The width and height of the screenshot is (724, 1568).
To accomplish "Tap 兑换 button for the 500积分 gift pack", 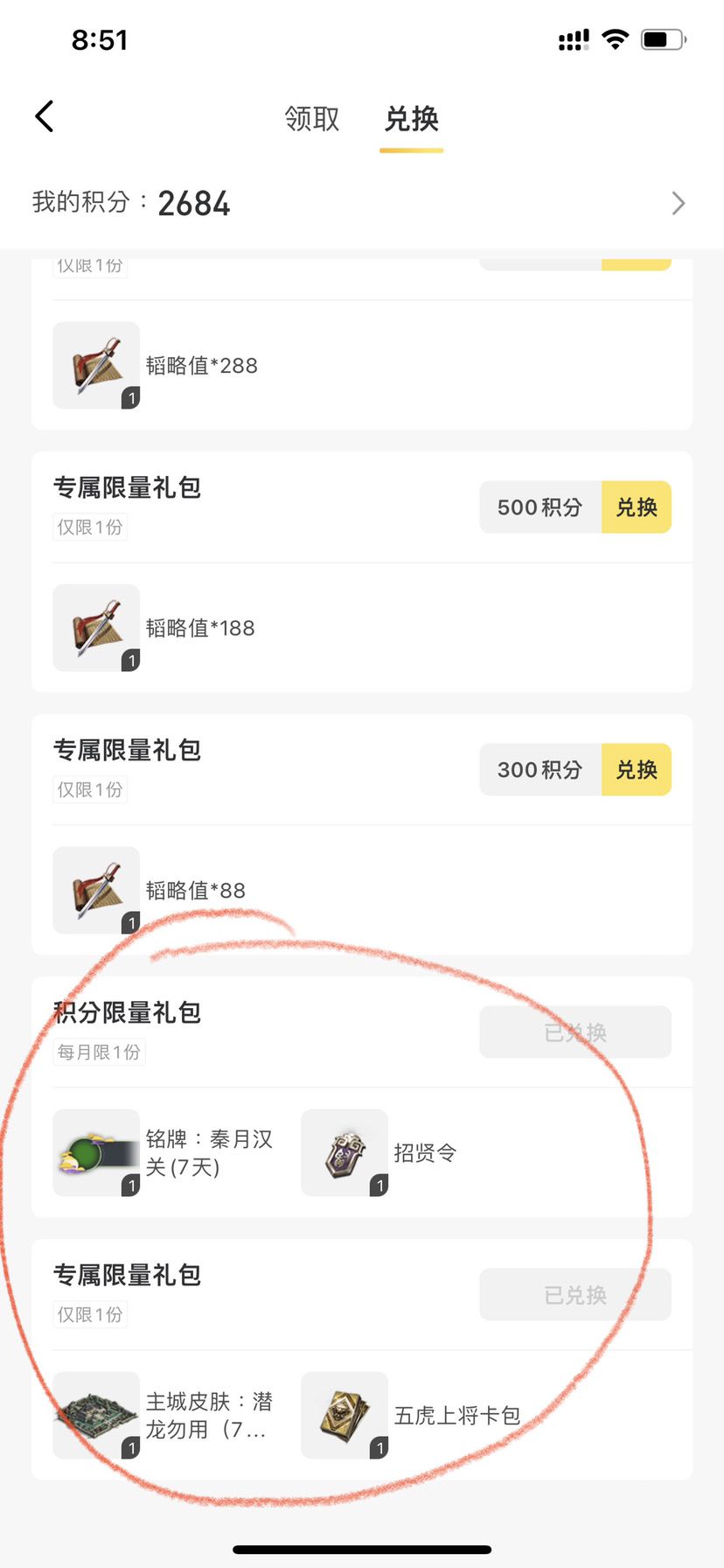I will [637, 507].
